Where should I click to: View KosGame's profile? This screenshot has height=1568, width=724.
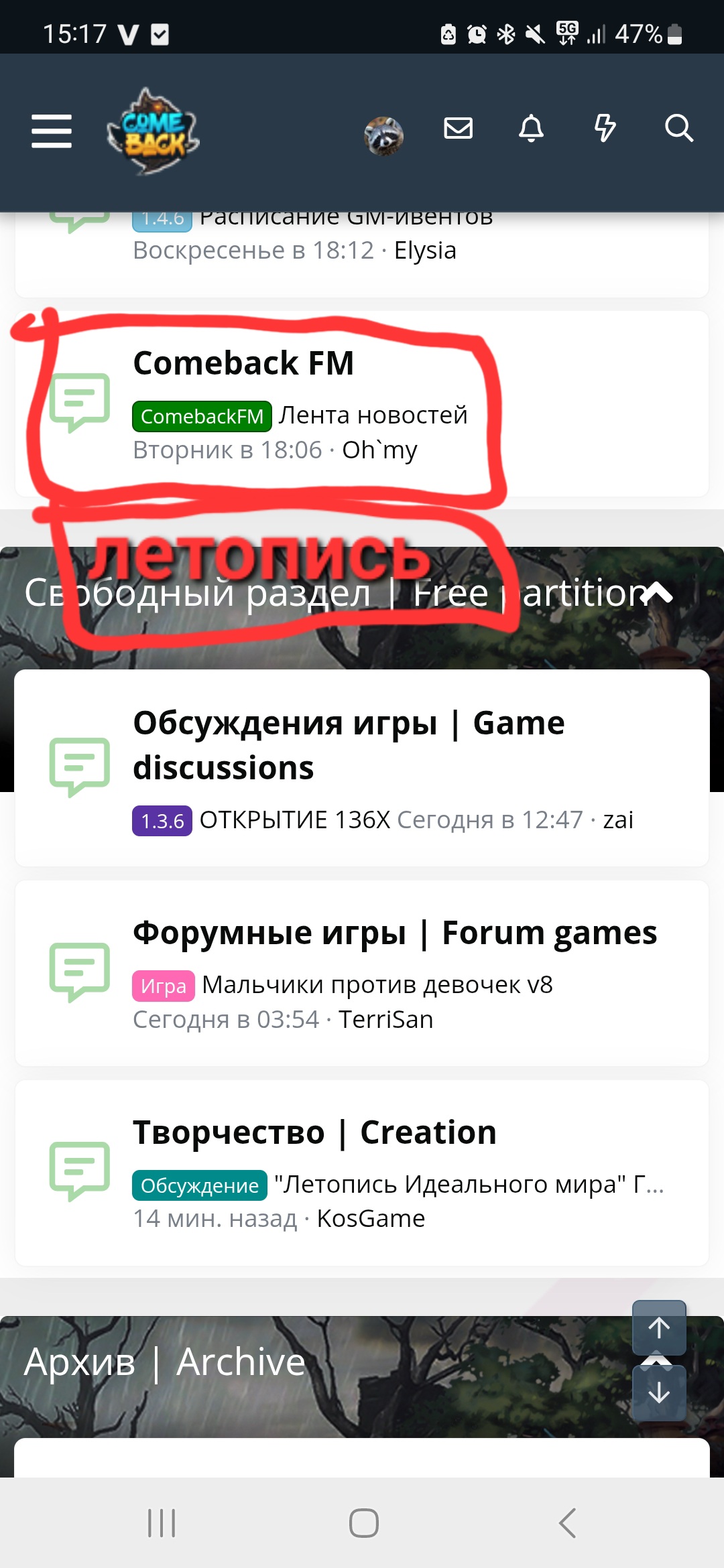click(371, 1219)
